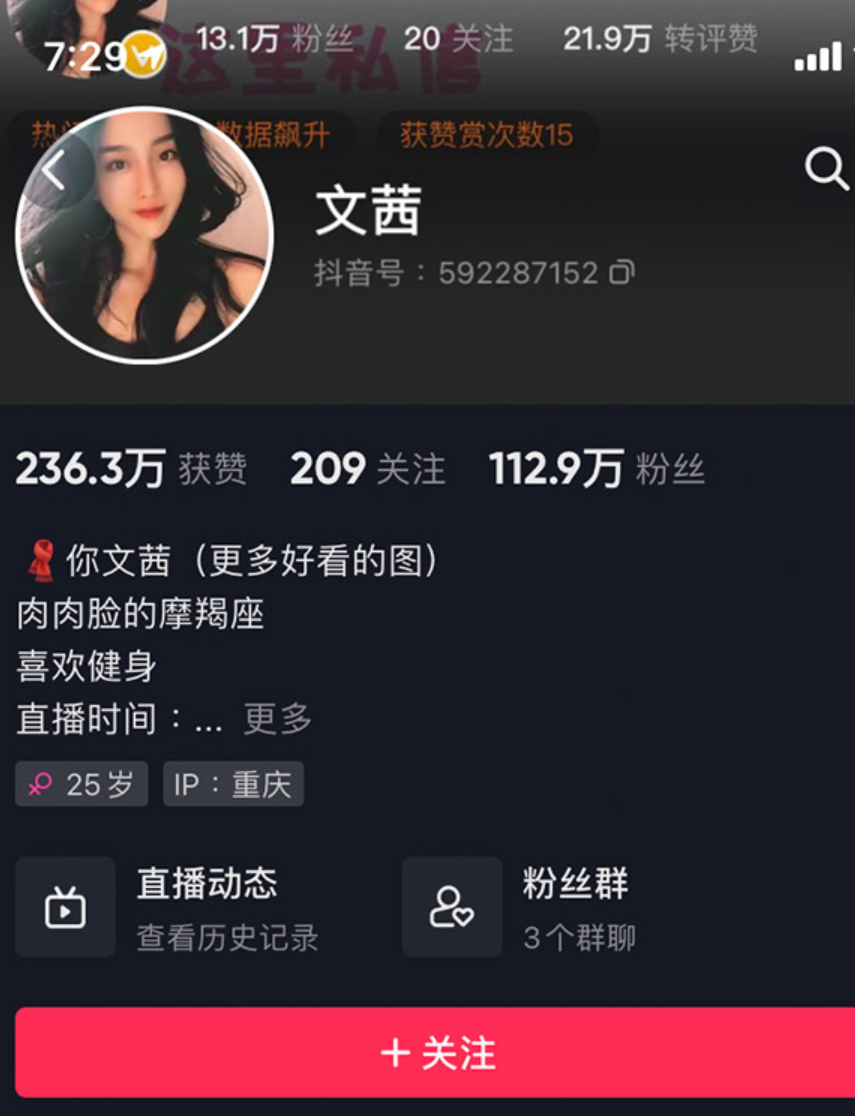Copy the Douyin ID 592287152

click(622, 272)
